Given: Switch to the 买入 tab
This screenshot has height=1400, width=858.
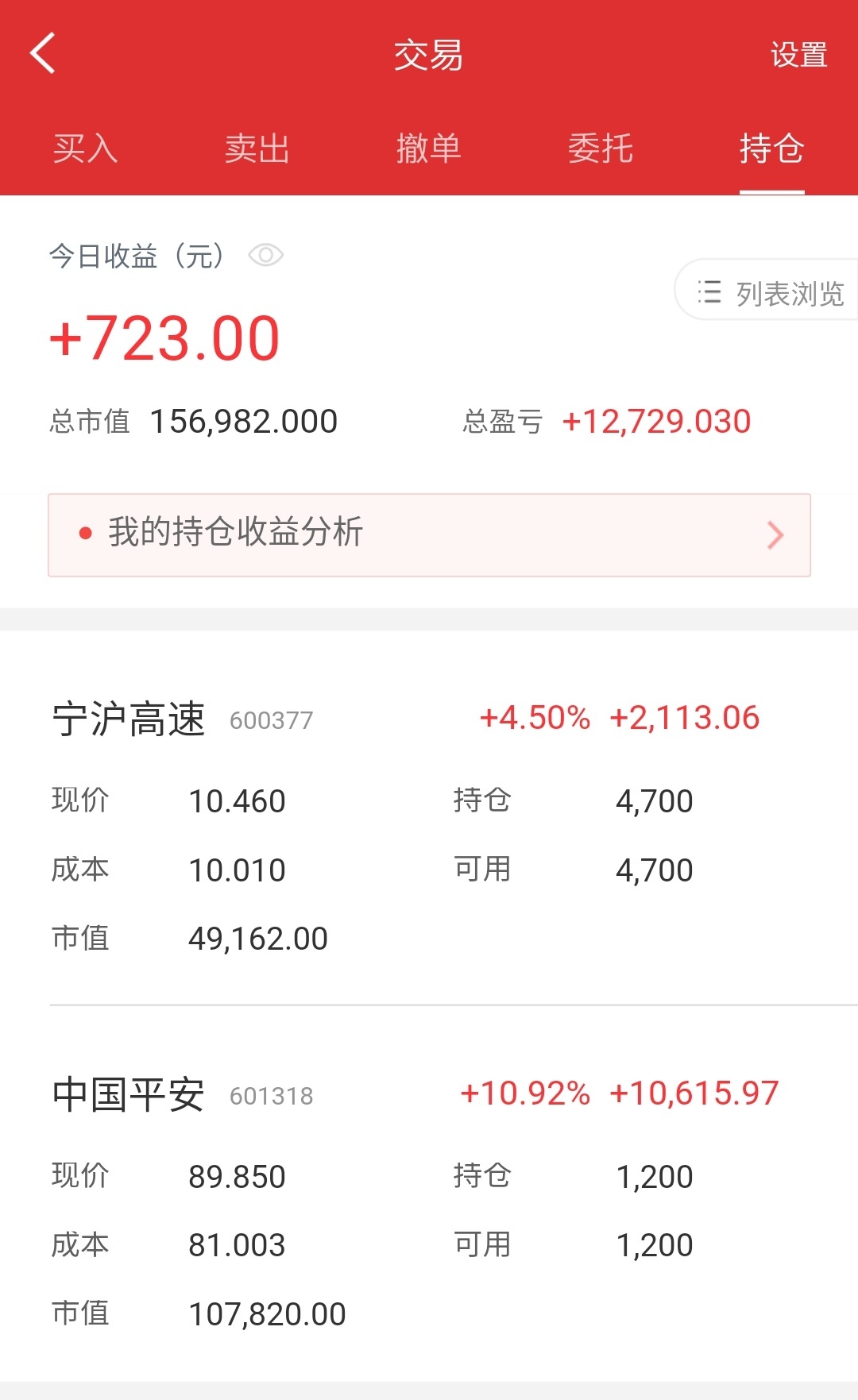Looking at the screenshot, I should click(86, 148).
